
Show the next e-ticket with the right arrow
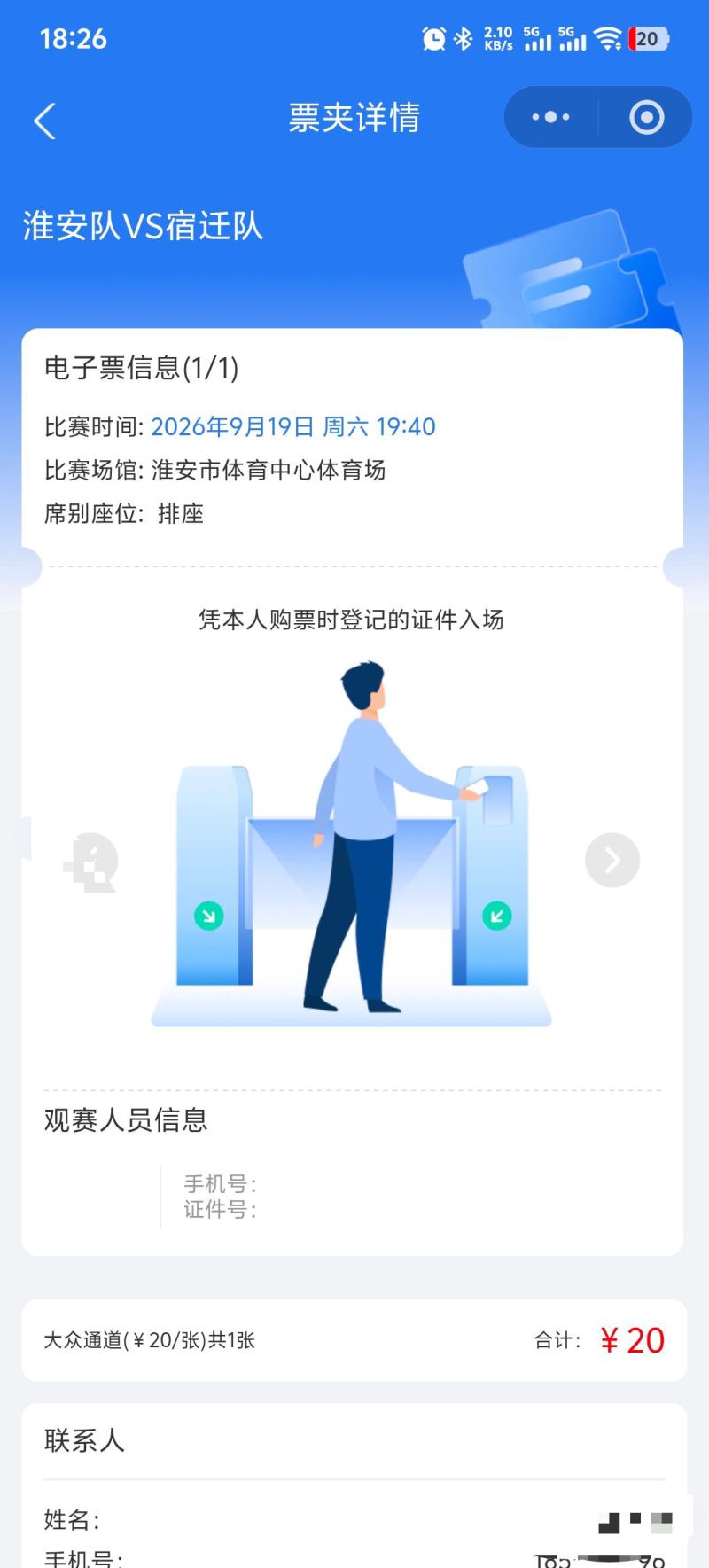click(612, 860)
